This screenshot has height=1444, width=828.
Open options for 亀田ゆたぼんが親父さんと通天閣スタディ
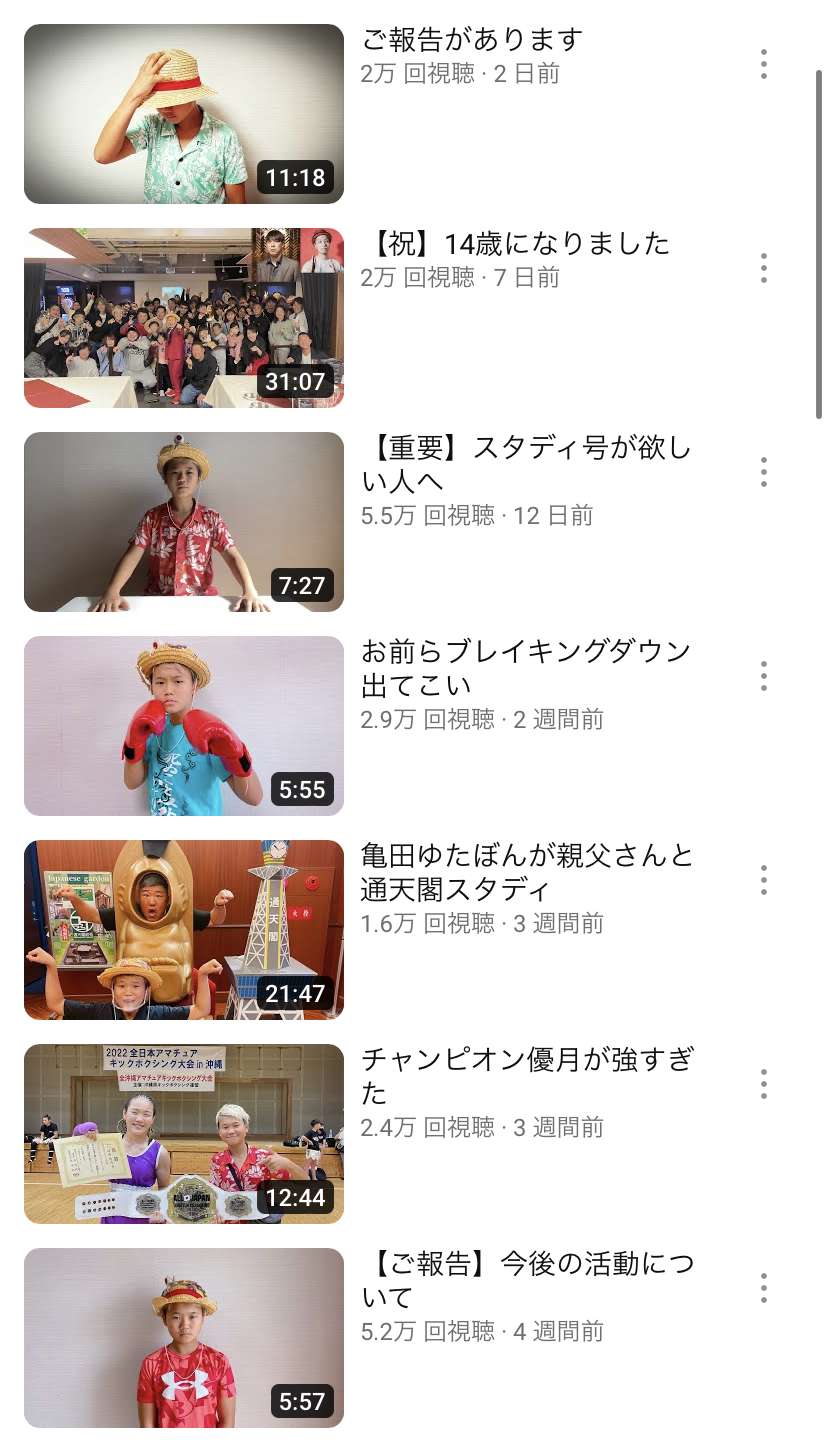(x=763, y=880)
